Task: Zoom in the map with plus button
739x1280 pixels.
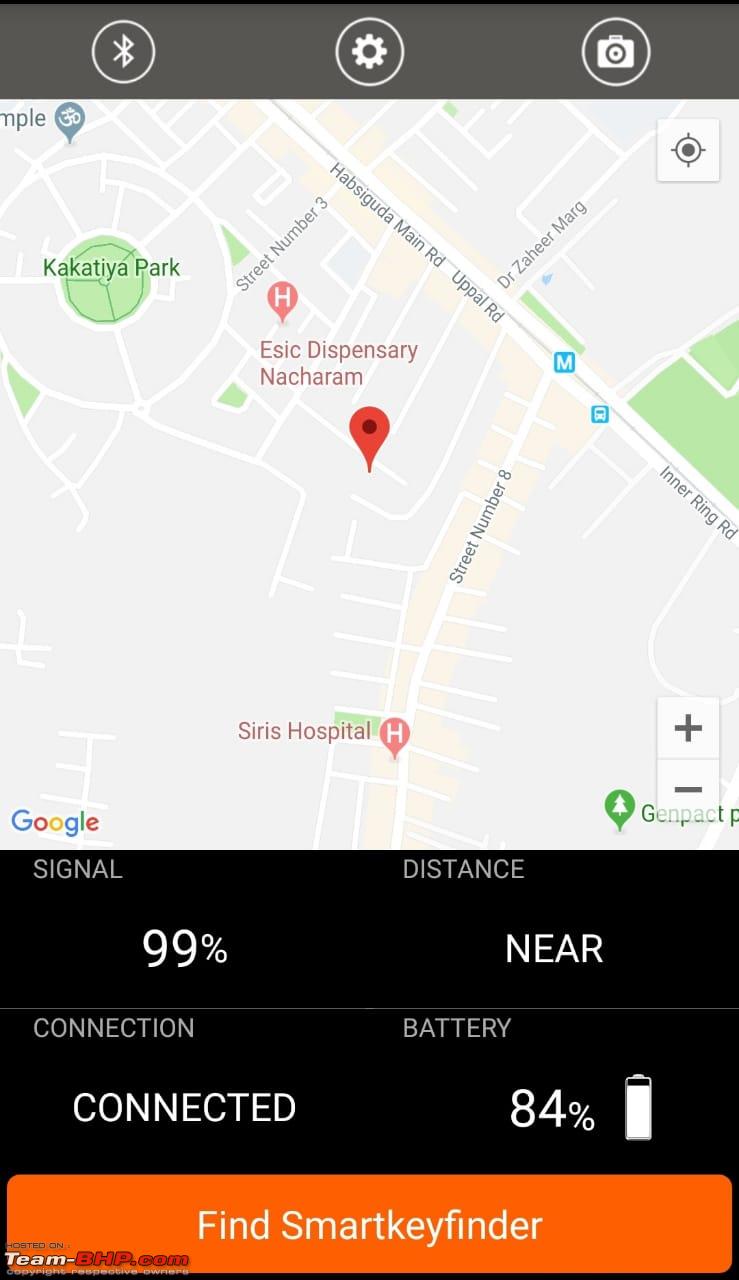Action: click(x=688, y=727)
